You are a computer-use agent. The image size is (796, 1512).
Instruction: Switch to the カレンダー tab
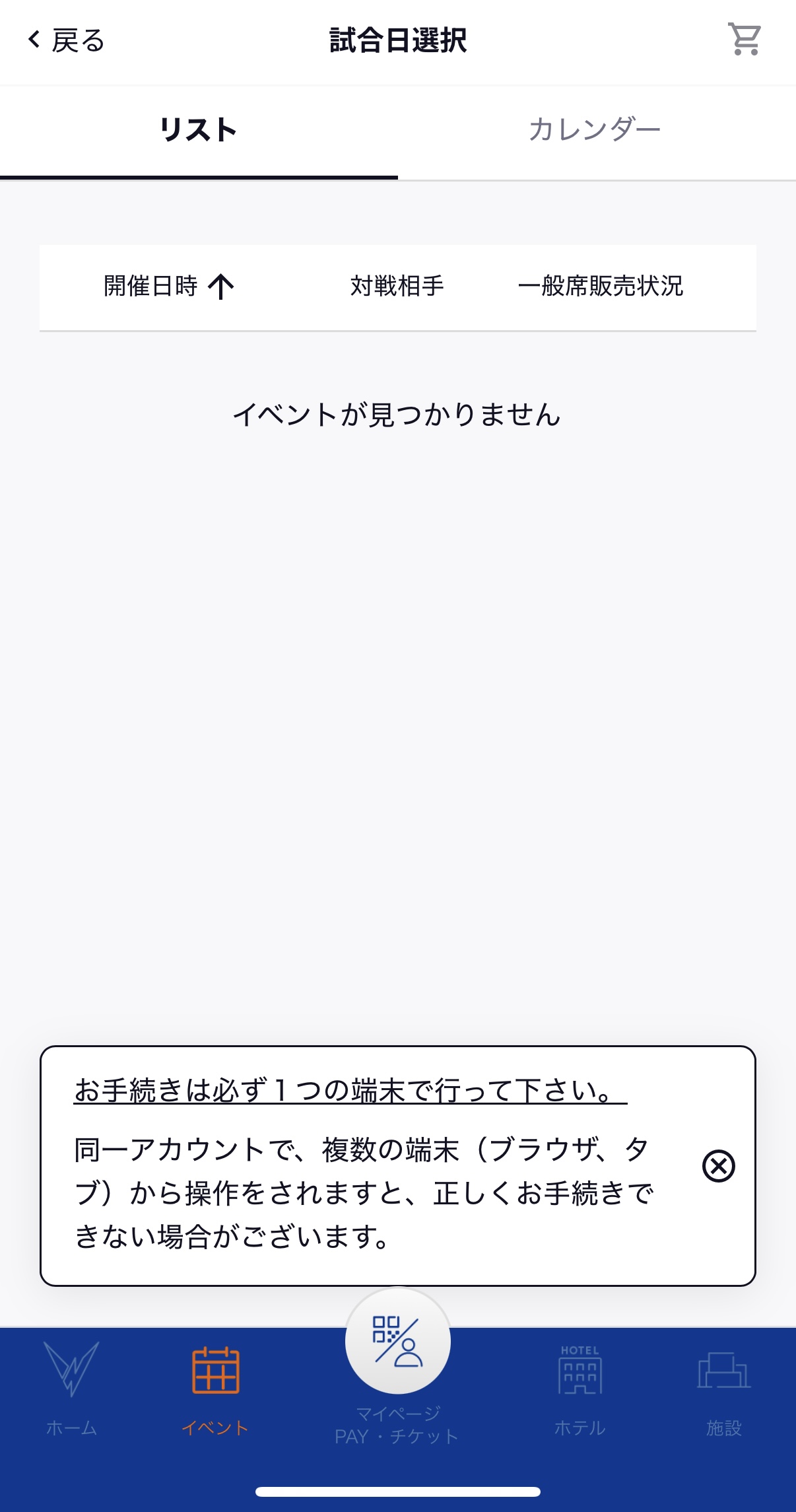(595, 130)
